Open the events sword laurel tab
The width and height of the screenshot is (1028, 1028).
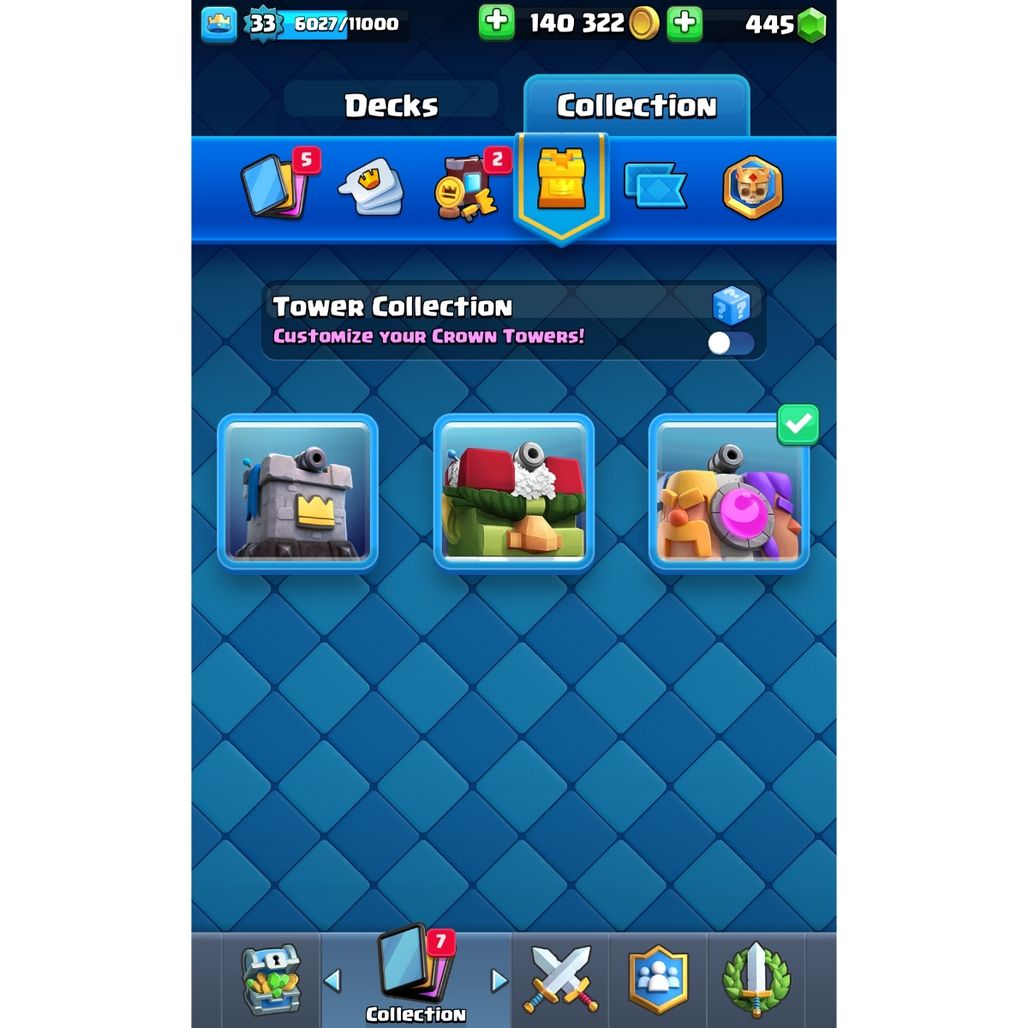click(x=757, y=979)
